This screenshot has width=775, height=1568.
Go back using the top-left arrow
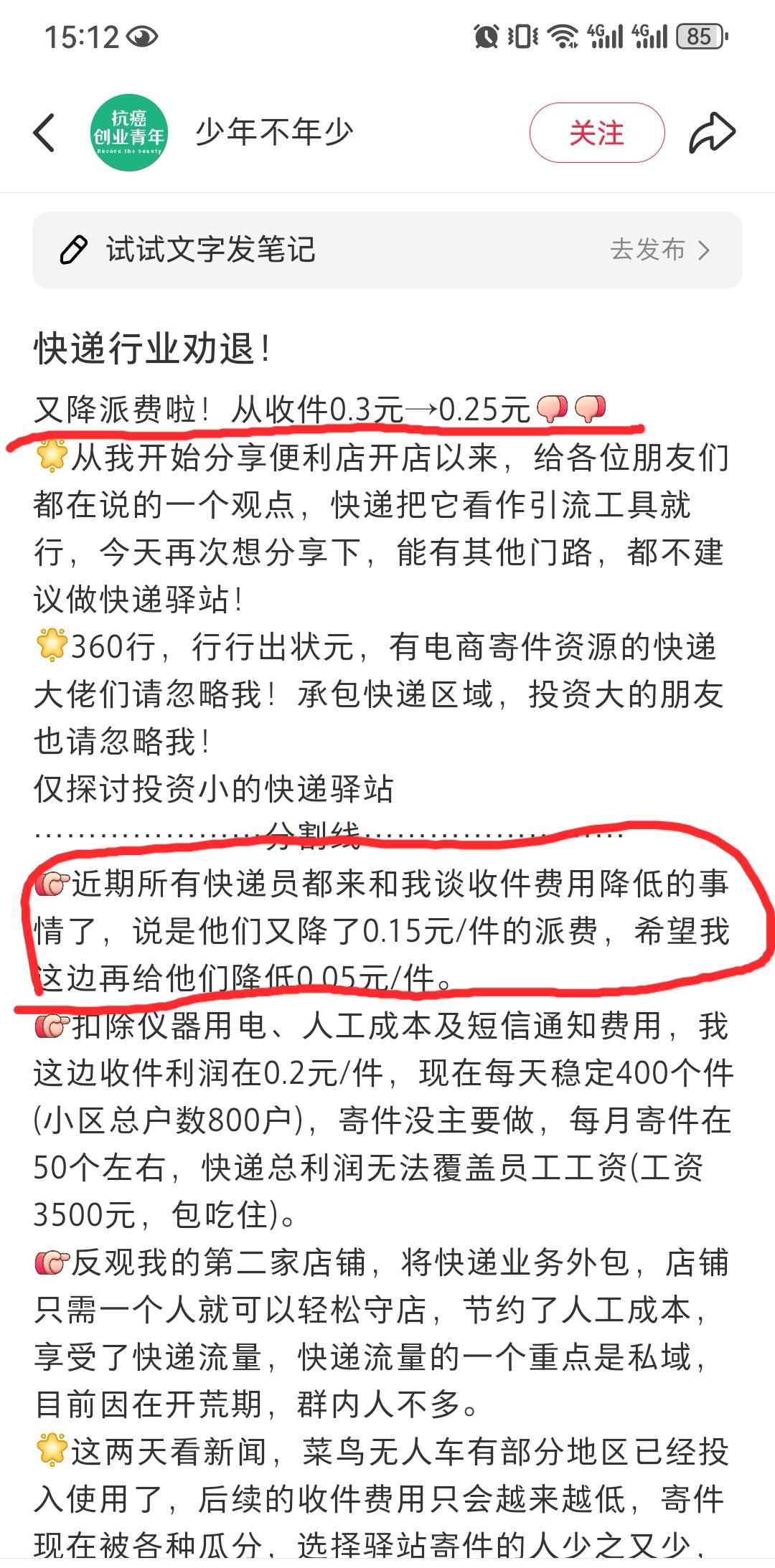click(x=44, y=133)
